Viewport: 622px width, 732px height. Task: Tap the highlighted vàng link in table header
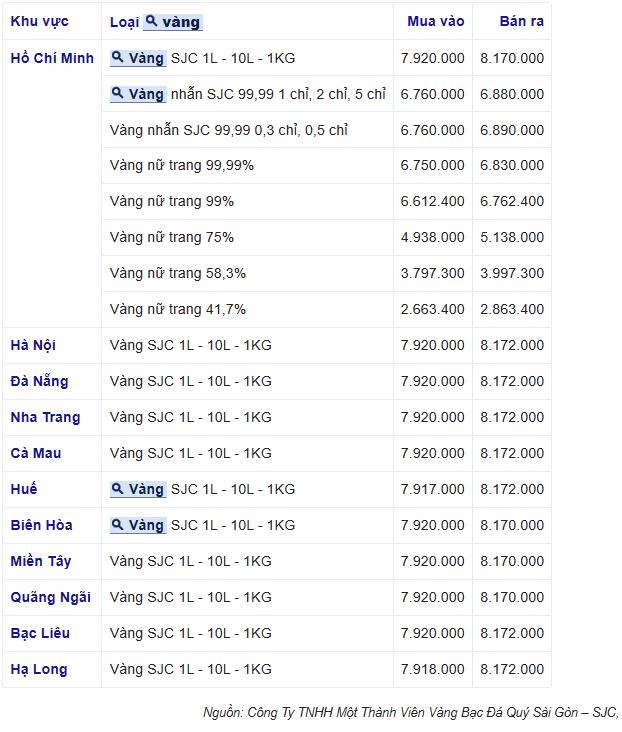(x=174, y=22)
